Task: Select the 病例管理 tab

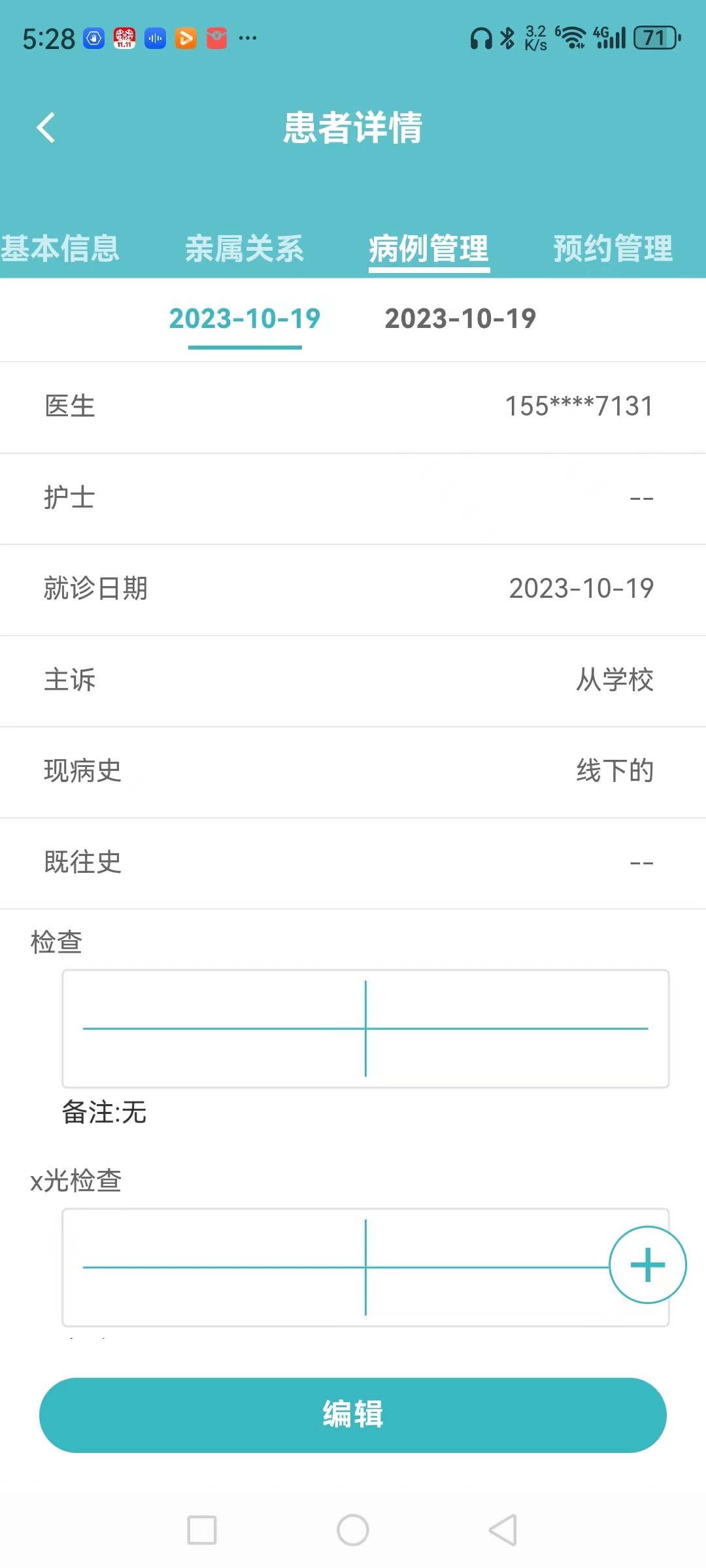Action: click(429, 249)
